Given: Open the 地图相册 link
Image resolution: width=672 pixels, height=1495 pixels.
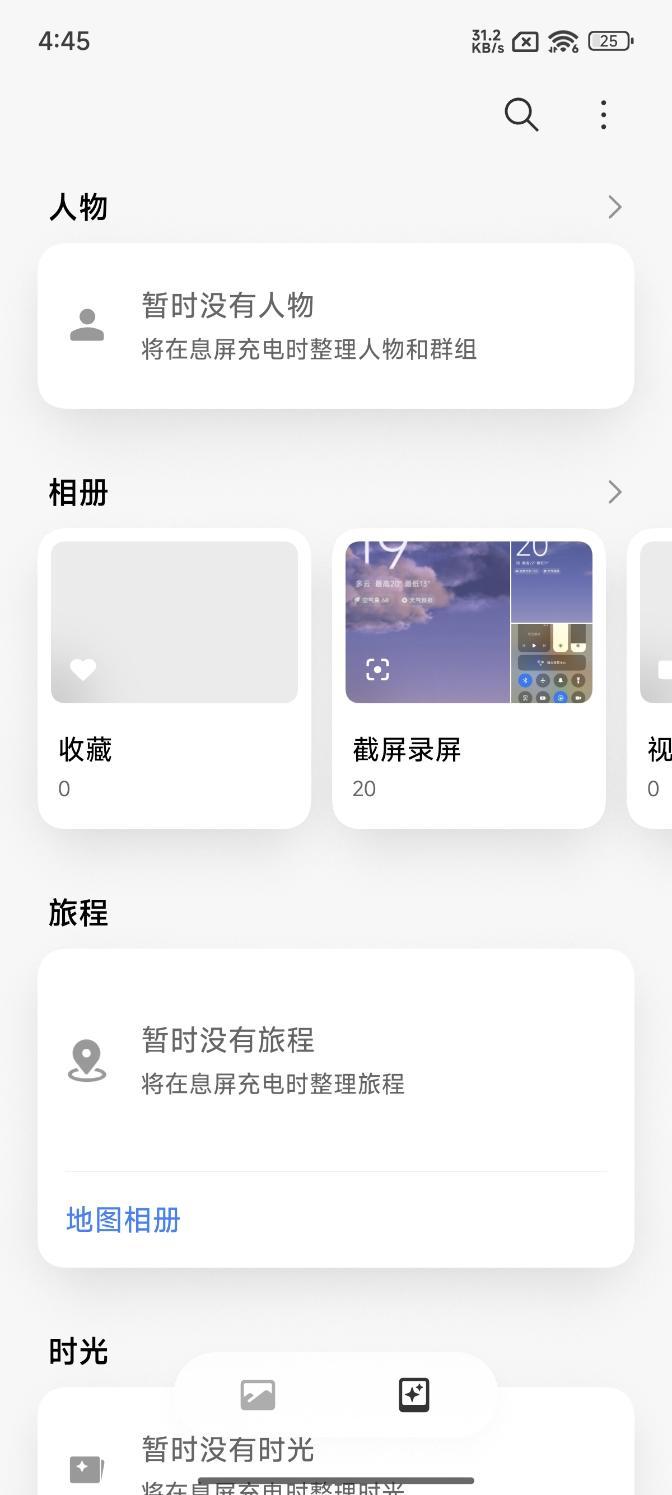Looking at the screenshot, I should [x=123, y=1220].
